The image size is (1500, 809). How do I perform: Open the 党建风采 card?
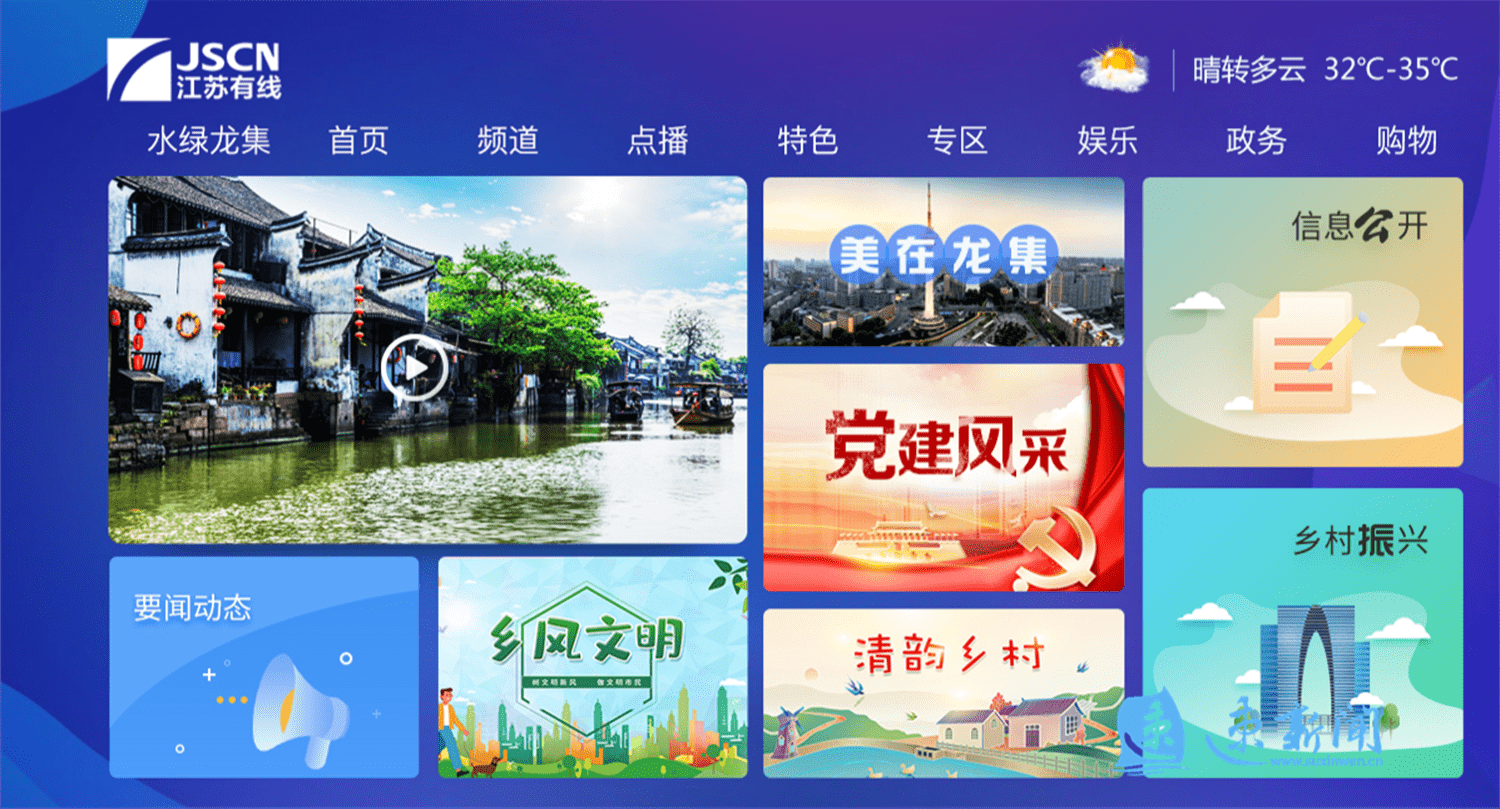pos(943,477)
